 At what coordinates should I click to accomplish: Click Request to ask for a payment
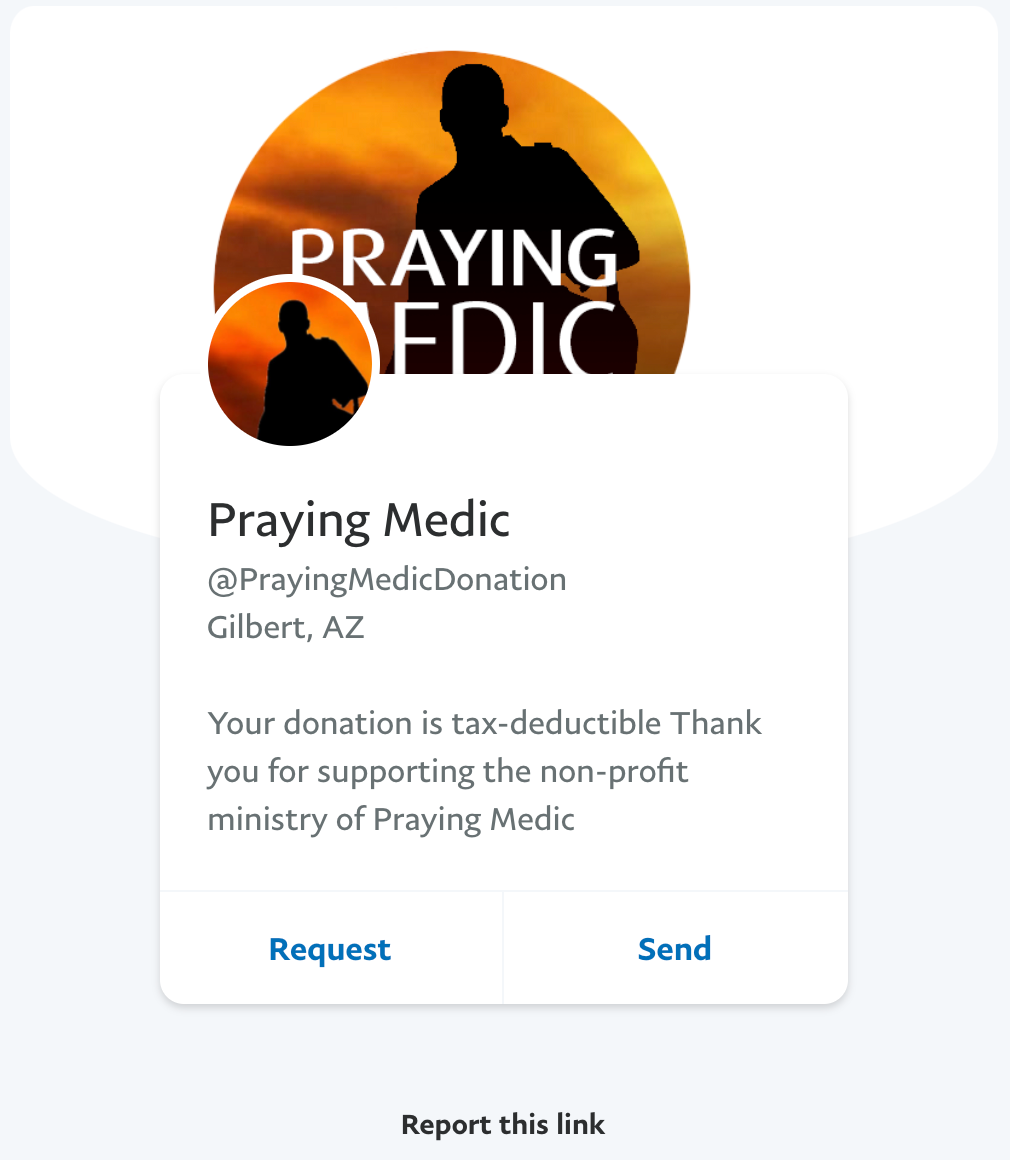click(x=329, y=949)
